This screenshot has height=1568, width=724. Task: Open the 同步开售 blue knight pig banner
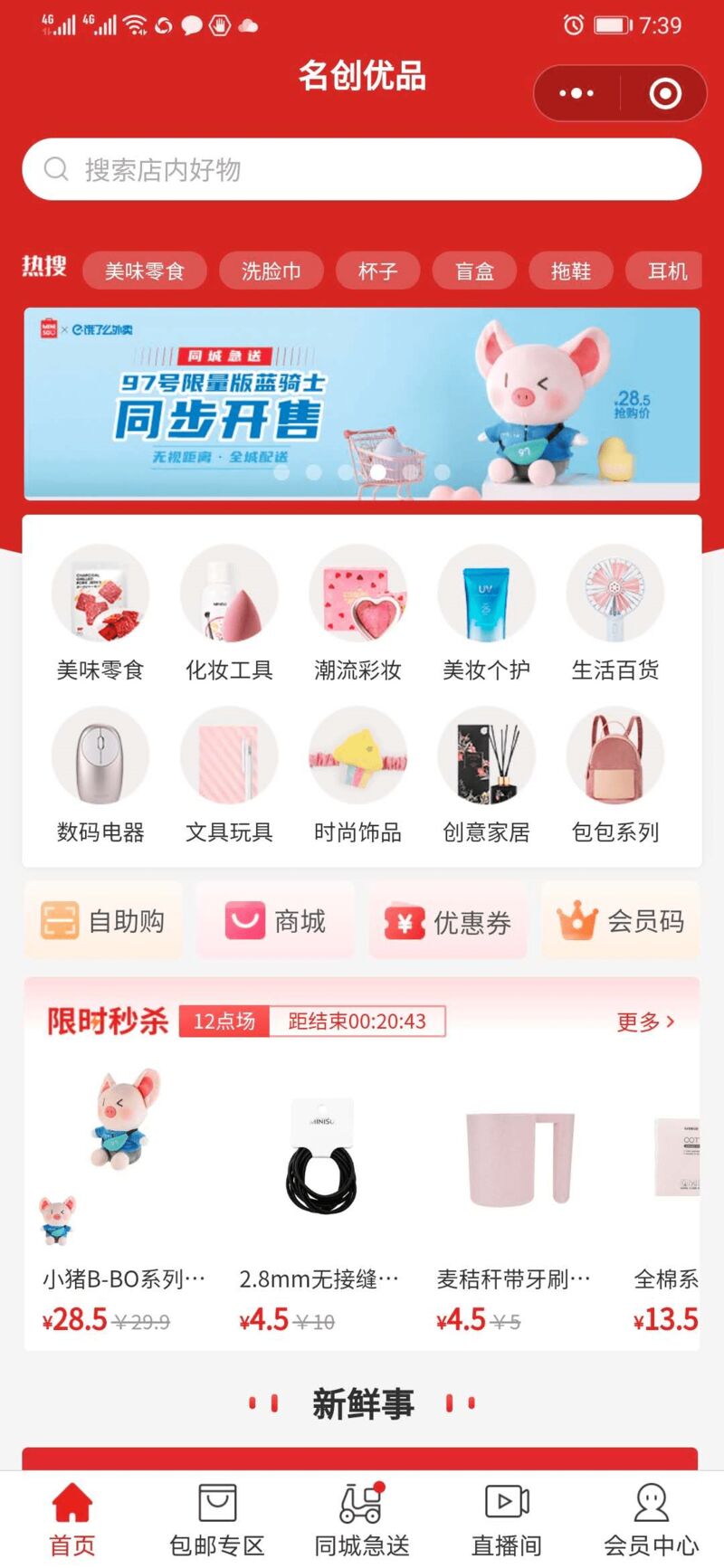click(362, 404)
